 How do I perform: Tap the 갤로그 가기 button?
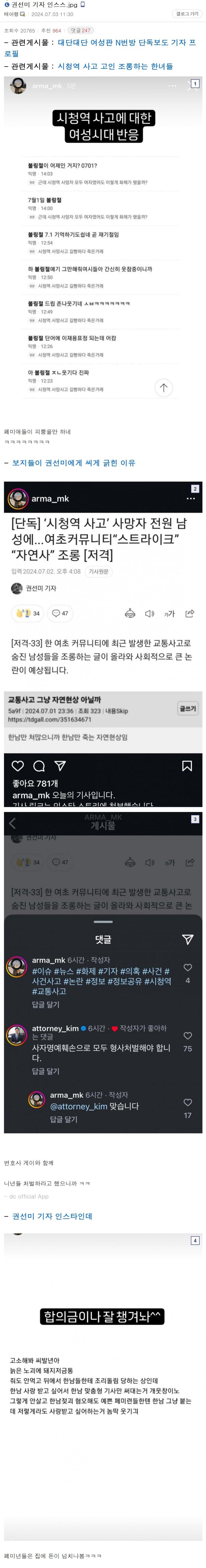(187, 13)
